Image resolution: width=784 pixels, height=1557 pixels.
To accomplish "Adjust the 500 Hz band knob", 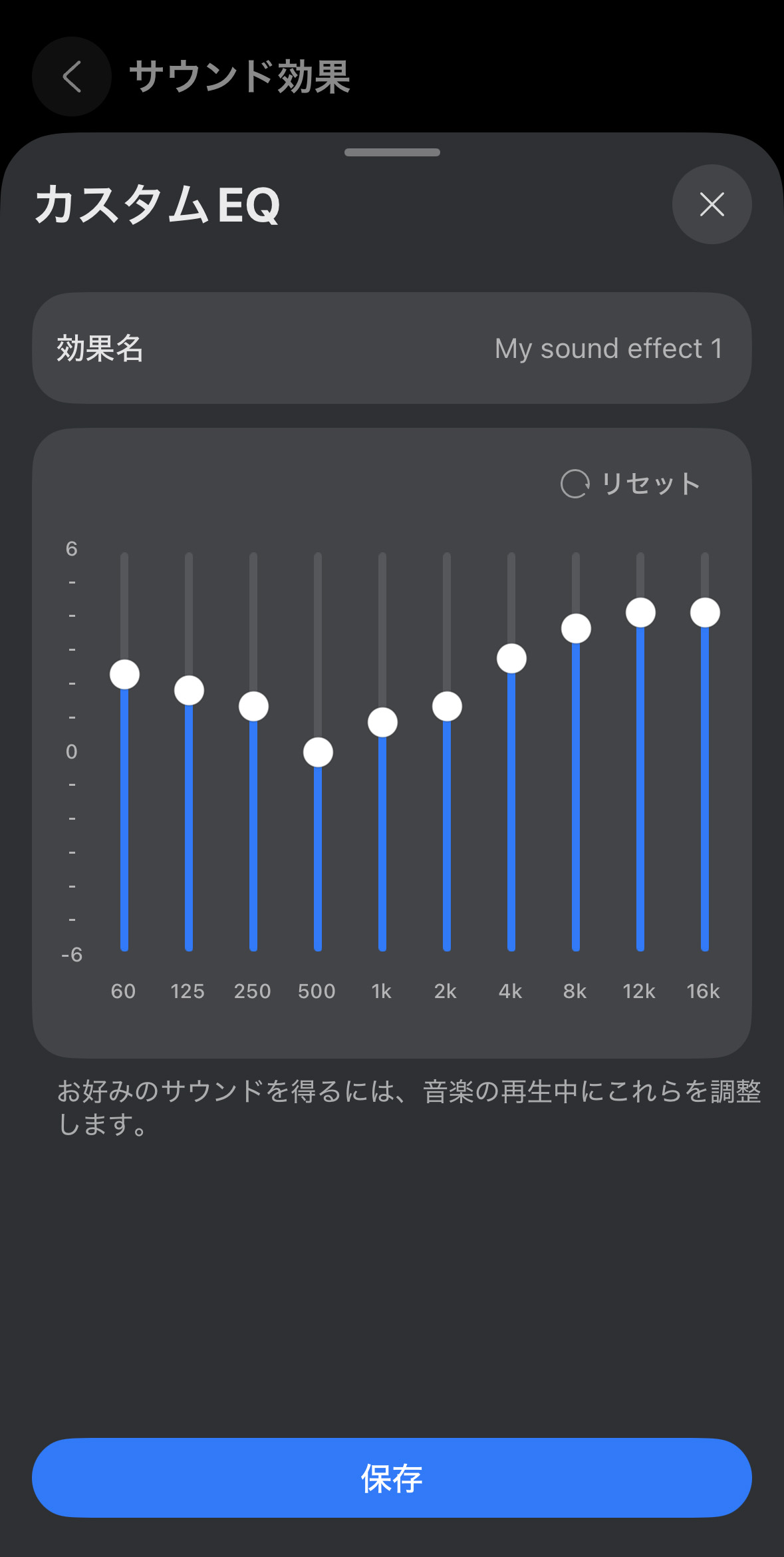I will click(x=317, y=751).
